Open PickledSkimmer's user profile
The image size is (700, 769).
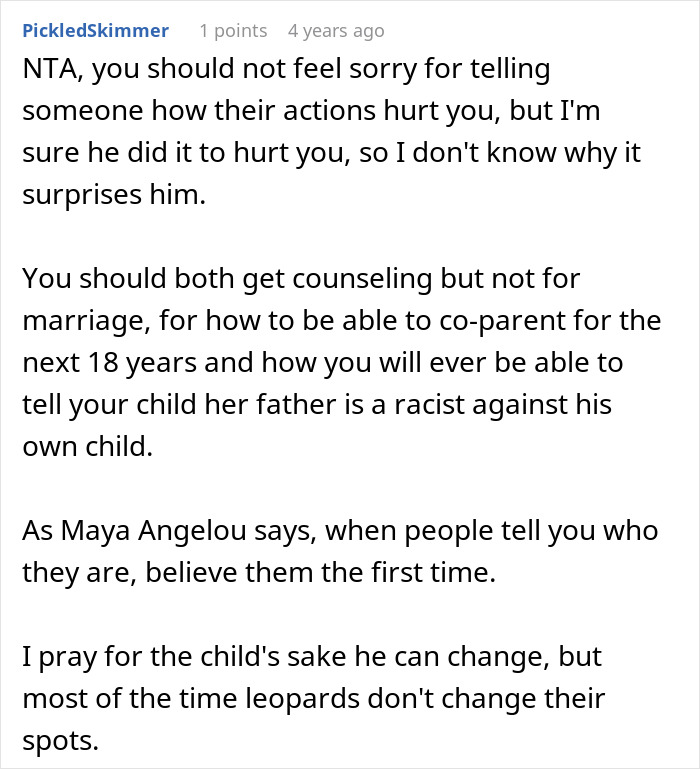point(95,31)
